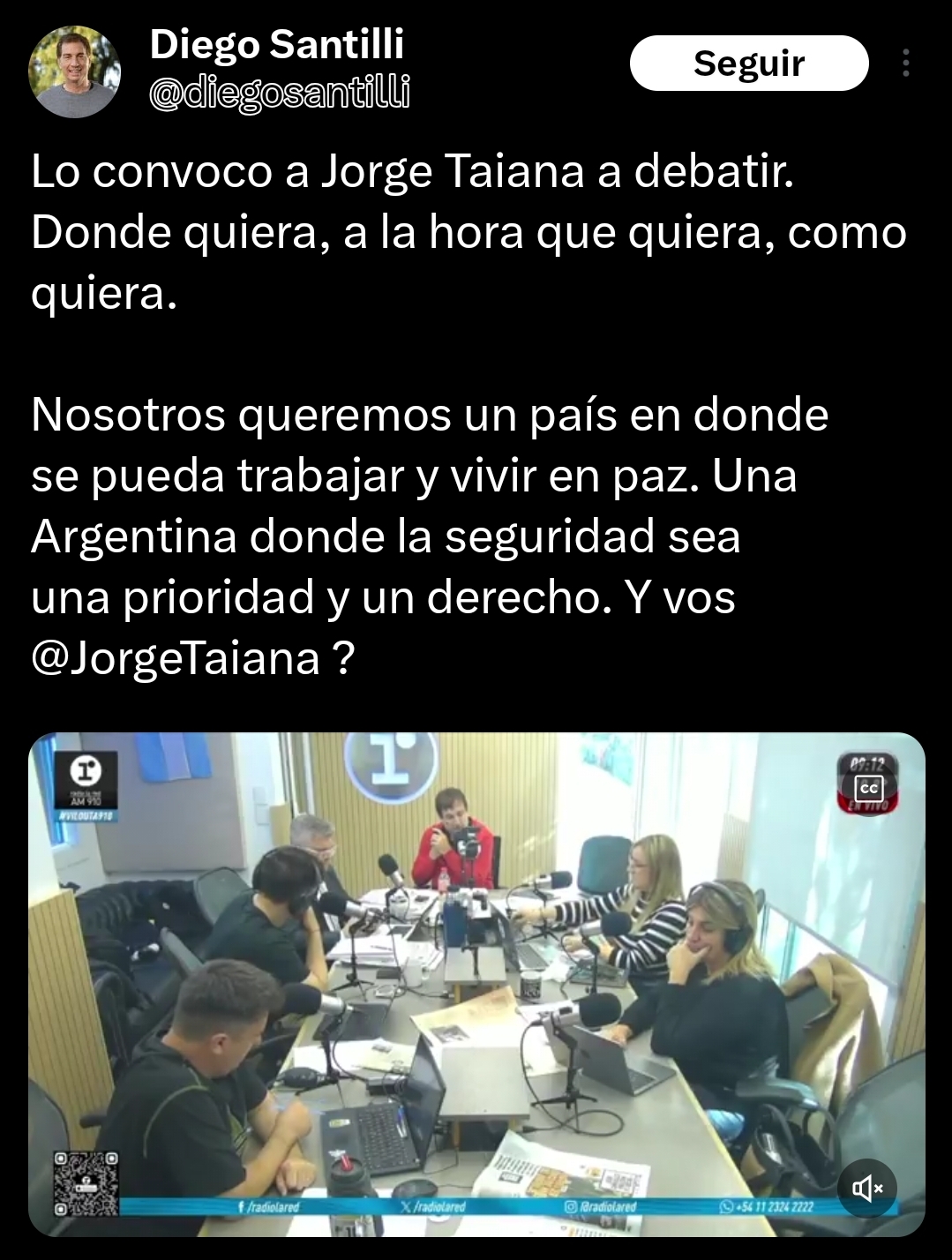Open the @JorgeTaiana mention link
This screenshot has height=1260, width=952.
coord(176,657)
